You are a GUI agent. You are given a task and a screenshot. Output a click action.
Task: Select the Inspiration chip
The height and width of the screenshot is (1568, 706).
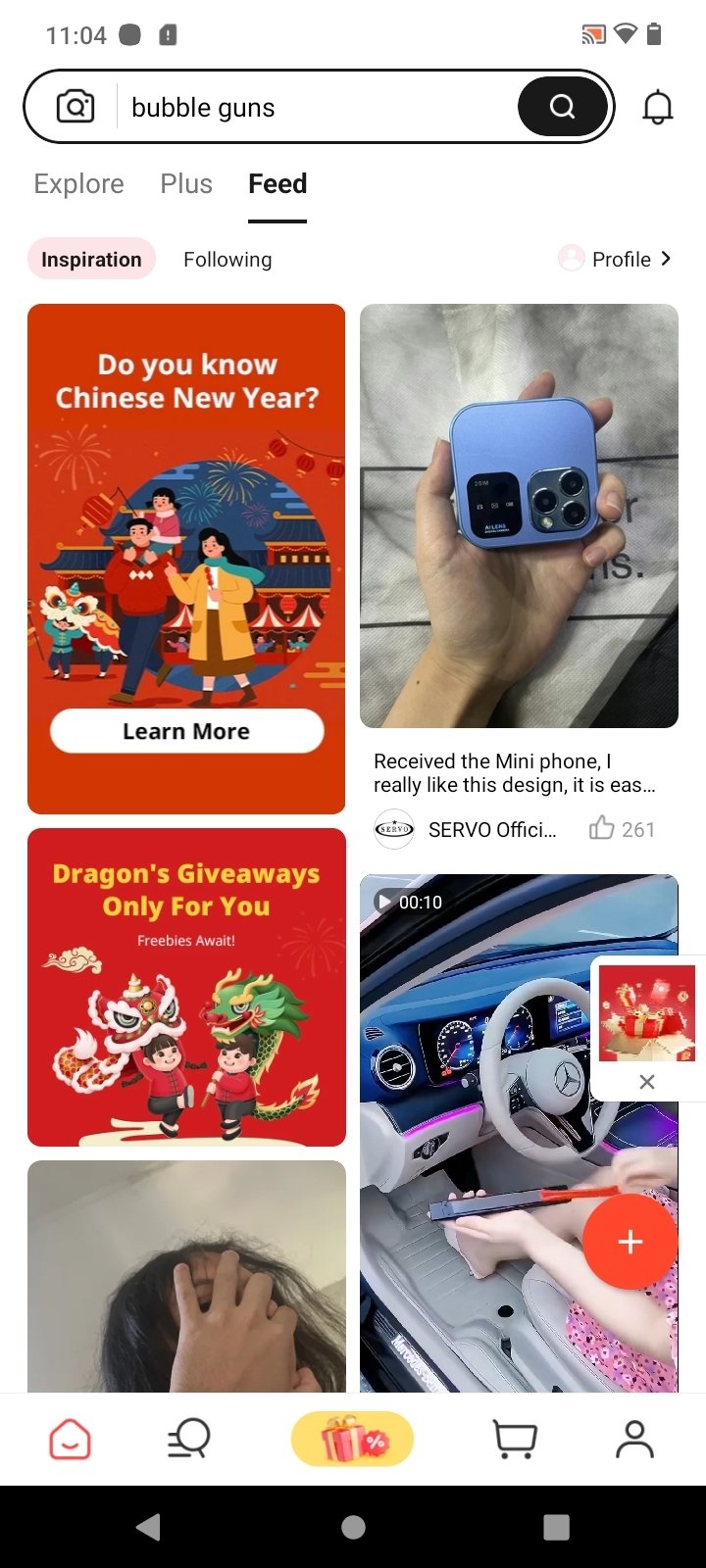(x=91, y=259)
